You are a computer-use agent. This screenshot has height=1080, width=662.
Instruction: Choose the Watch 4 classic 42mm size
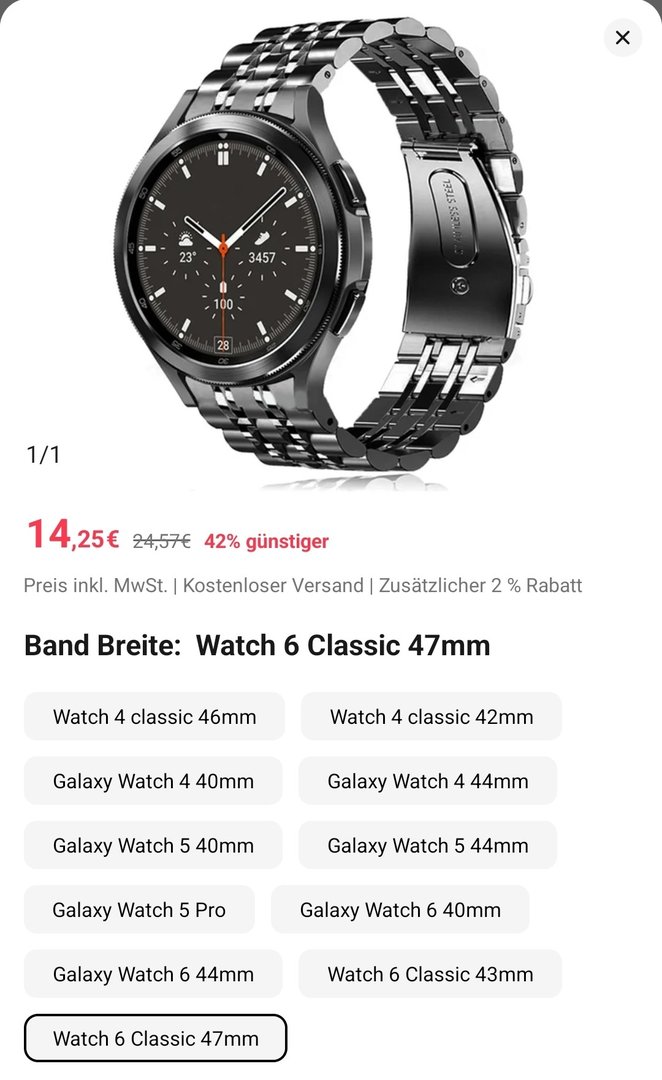point(431,717)
